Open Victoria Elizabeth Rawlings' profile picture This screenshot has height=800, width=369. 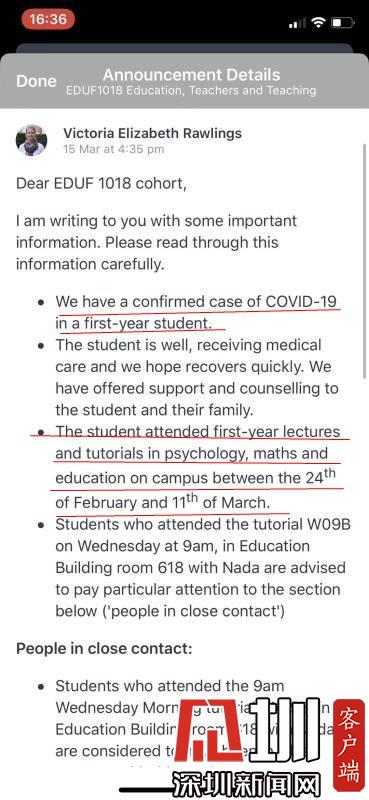[x=32, y=140]
